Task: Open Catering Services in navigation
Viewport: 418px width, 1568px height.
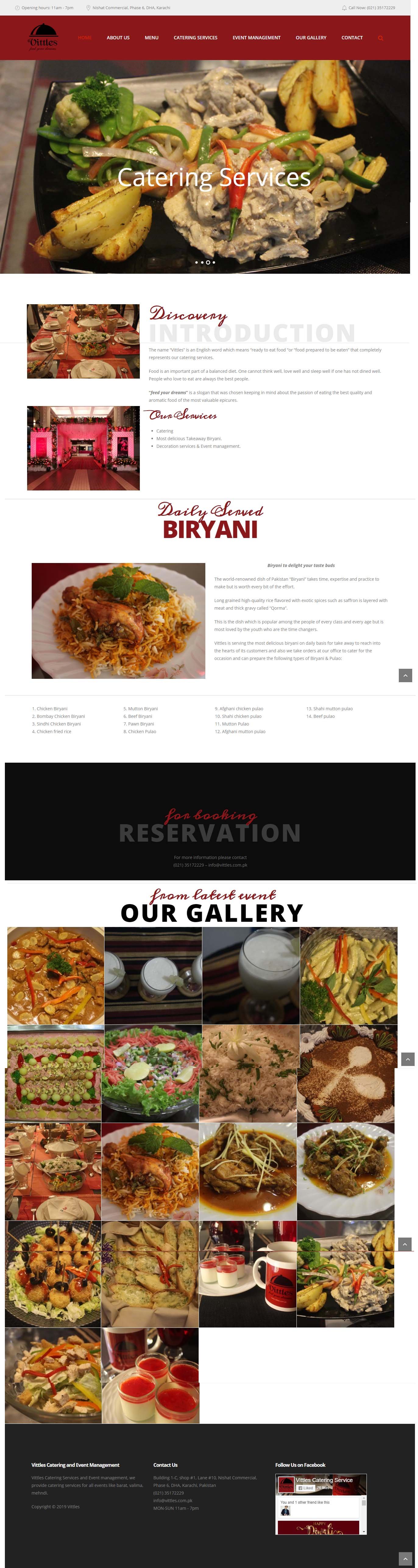Action: (195, 38)
